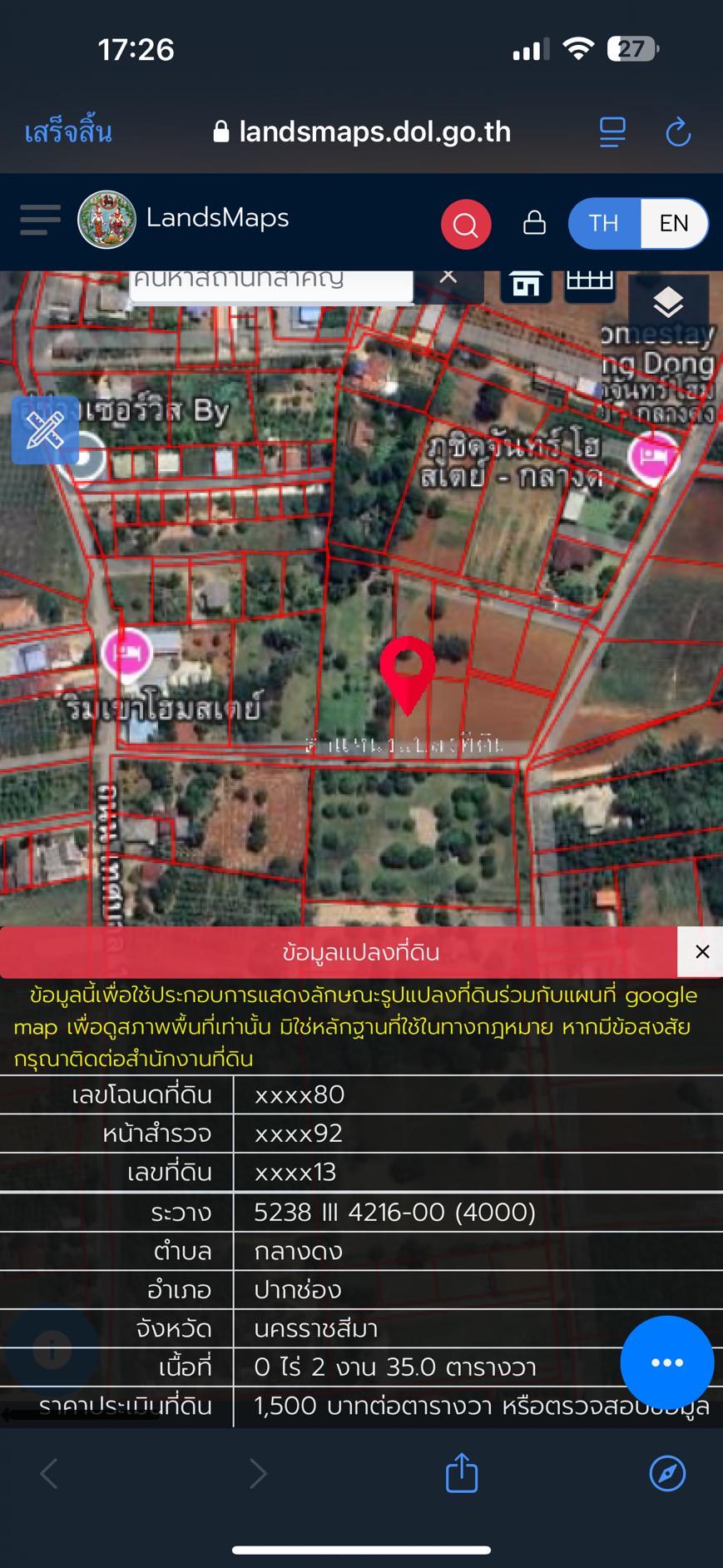
Task: Open the page in Safari via compass icon
Action: [667, 1473]
